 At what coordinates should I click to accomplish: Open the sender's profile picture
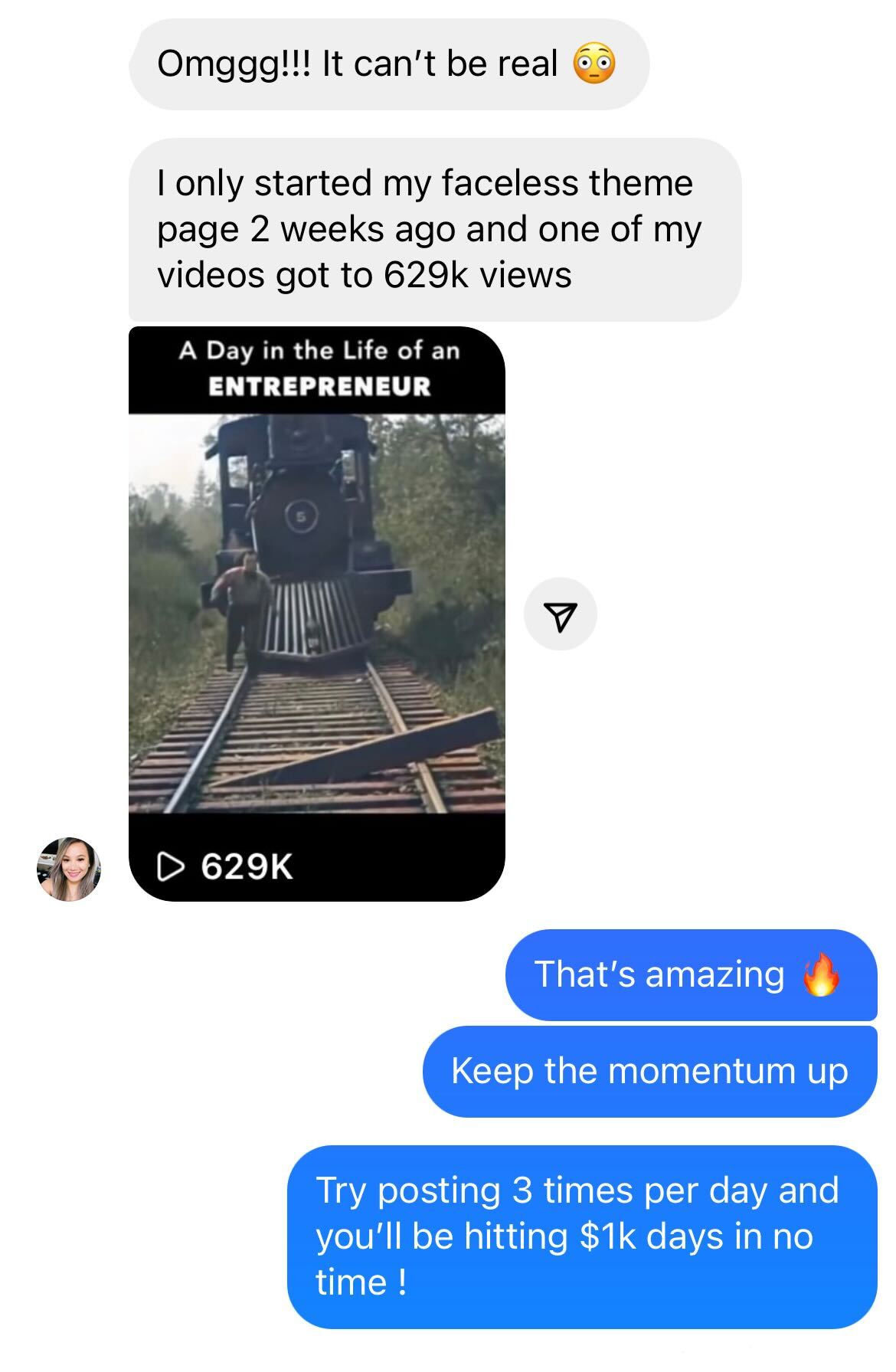point(69,869)
